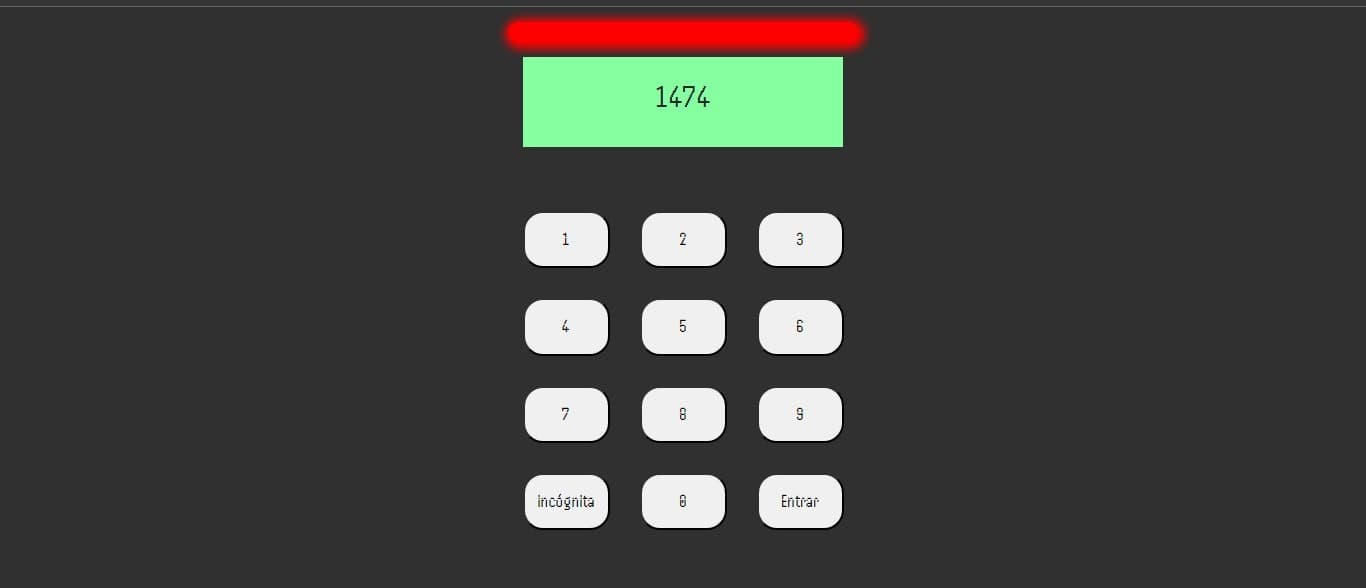Enter a zero with the 0 key
Image resolution: width=1366 pixels, height=588 pixels.
[x=683, y=501]
